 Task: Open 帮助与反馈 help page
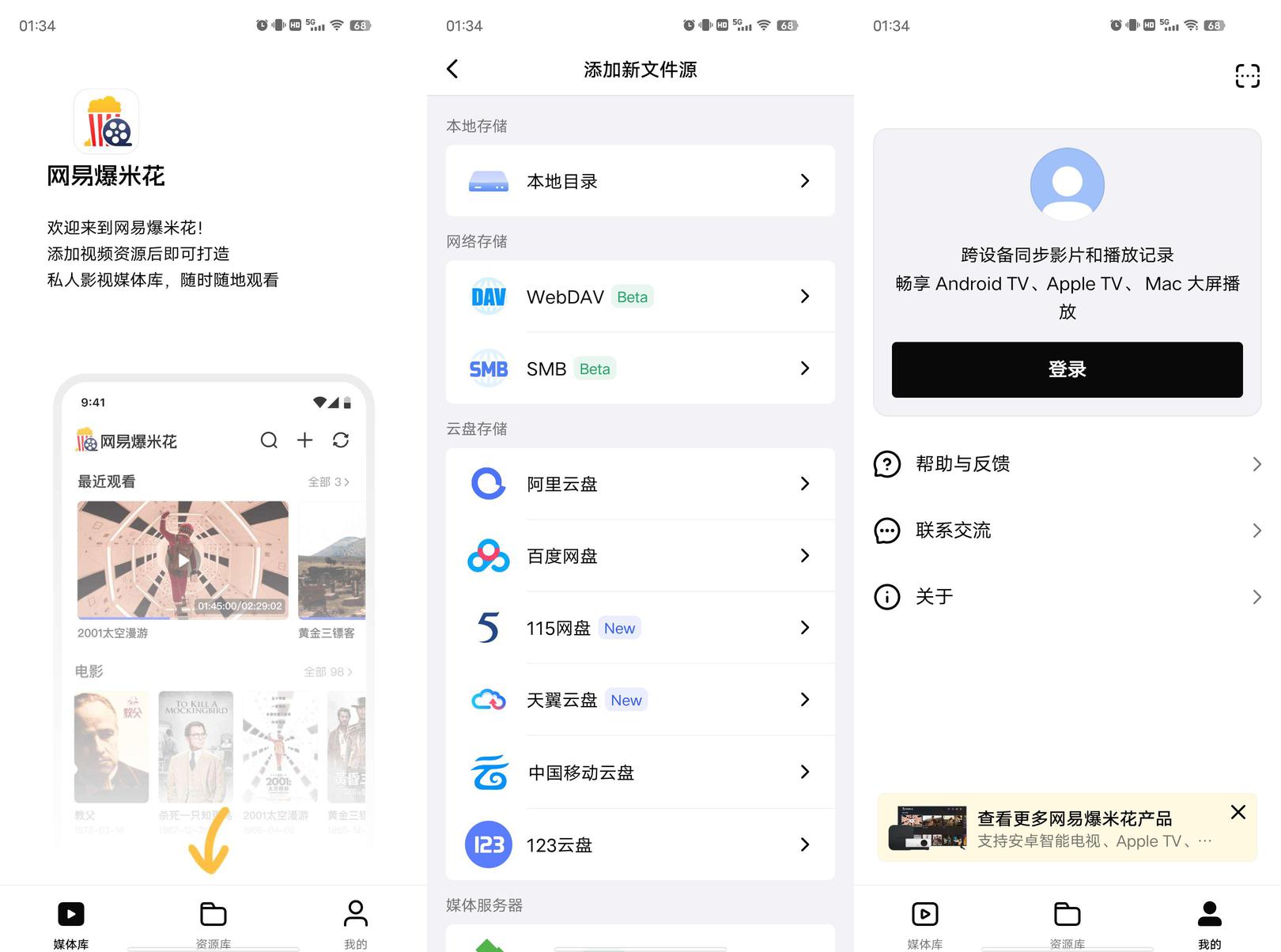click(x=1067, y=464)
